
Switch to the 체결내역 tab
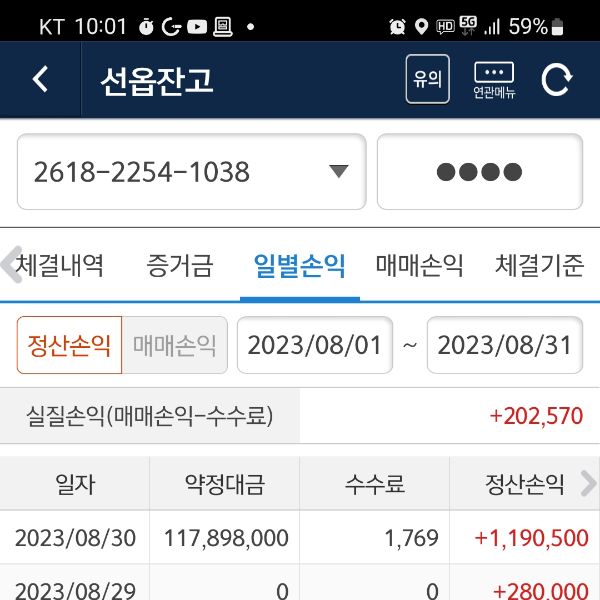pos(62,266)
